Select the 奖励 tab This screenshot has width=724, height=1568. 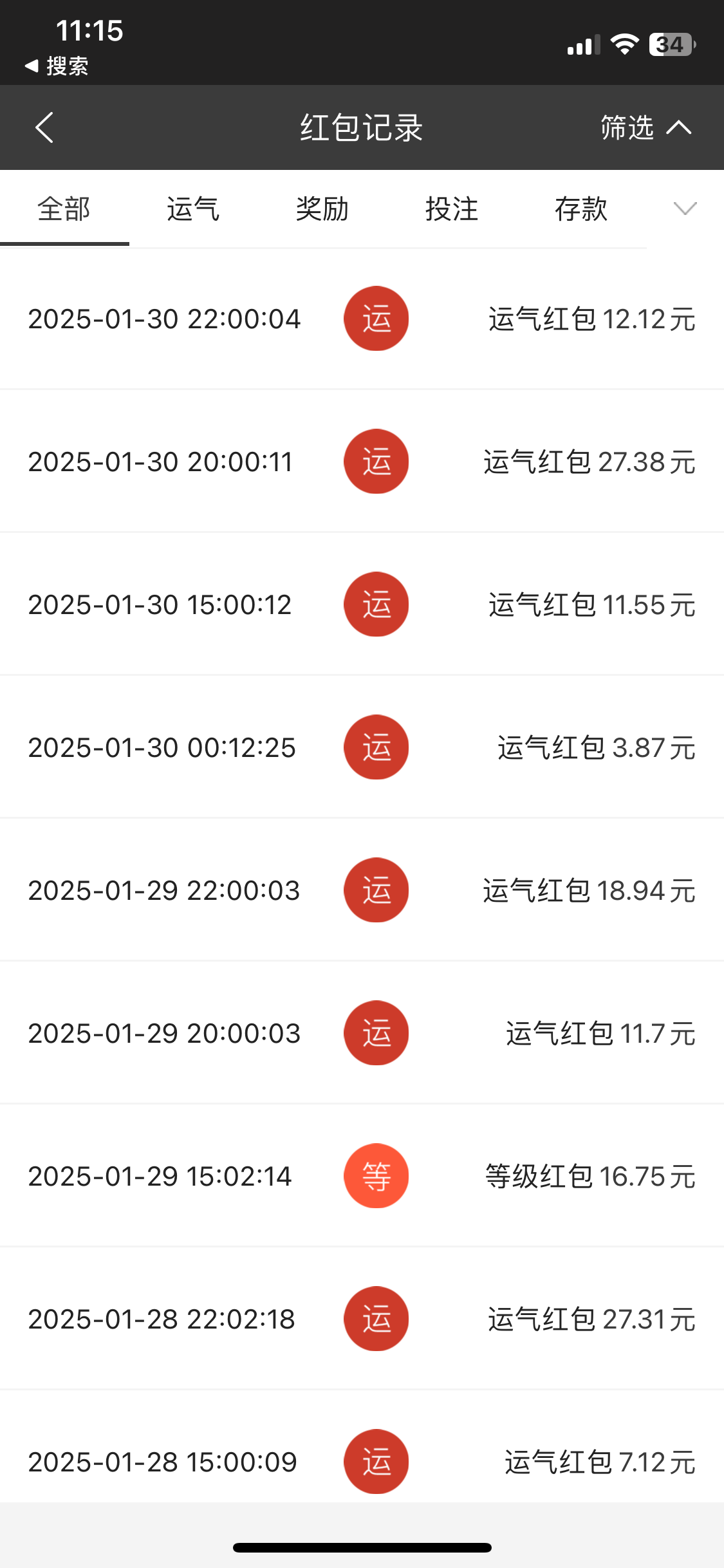(x=322, y=209)
